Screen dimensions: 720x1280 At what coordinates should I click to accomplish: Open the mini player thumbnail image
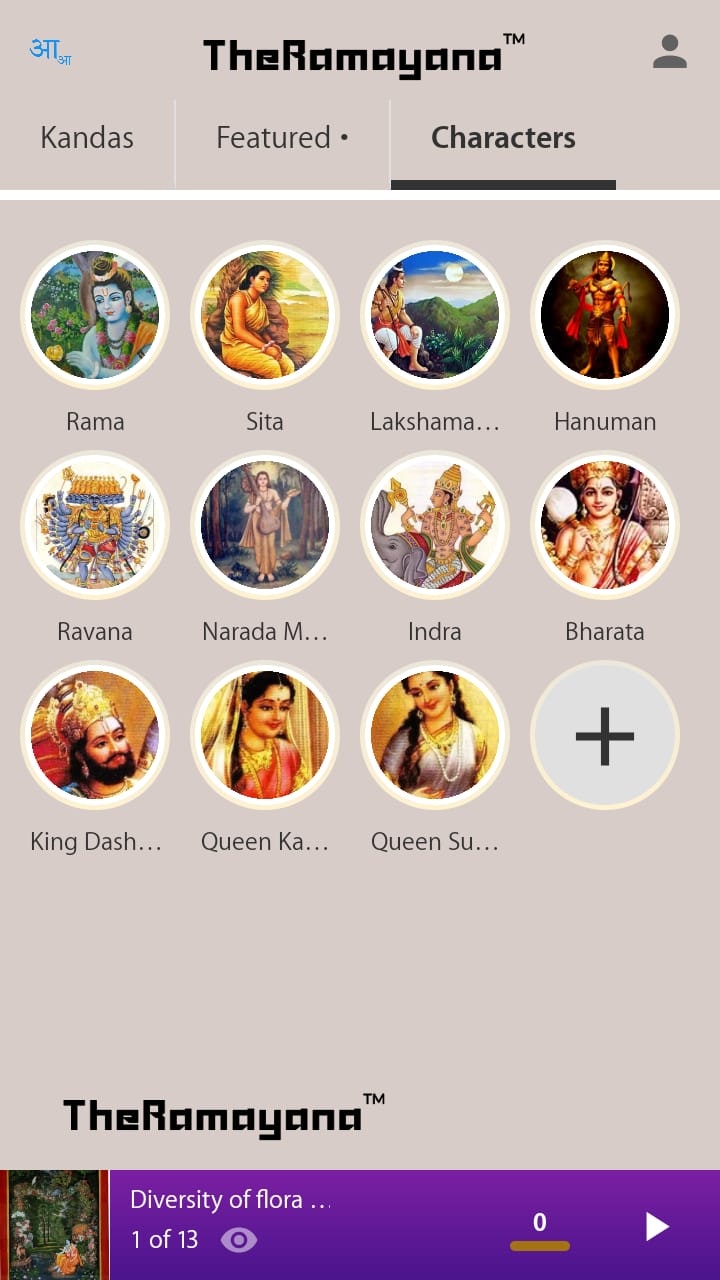tap(55, 1225)
